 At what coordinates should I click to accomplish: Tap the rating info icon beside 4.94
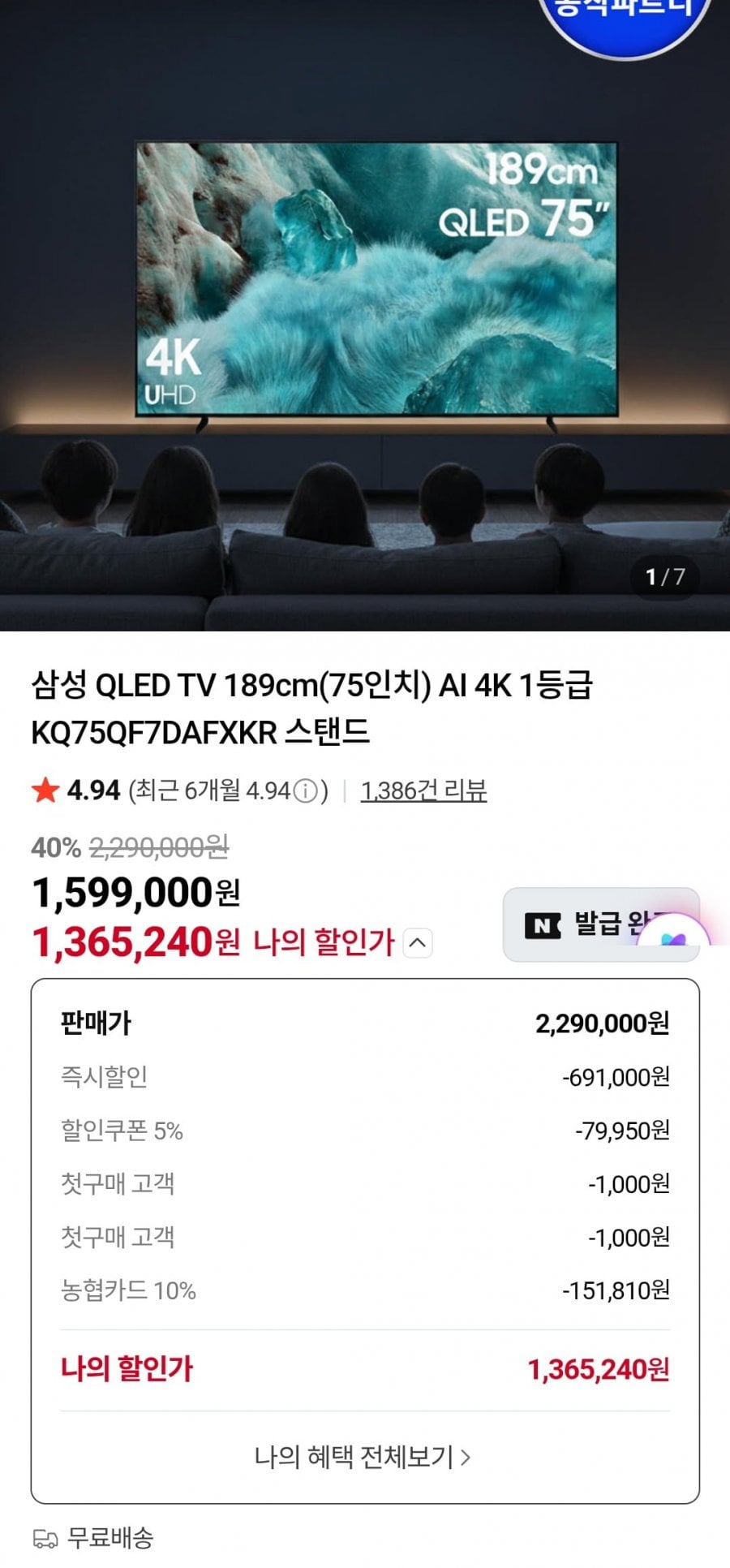pyautogui.click(x=305, y=791)
